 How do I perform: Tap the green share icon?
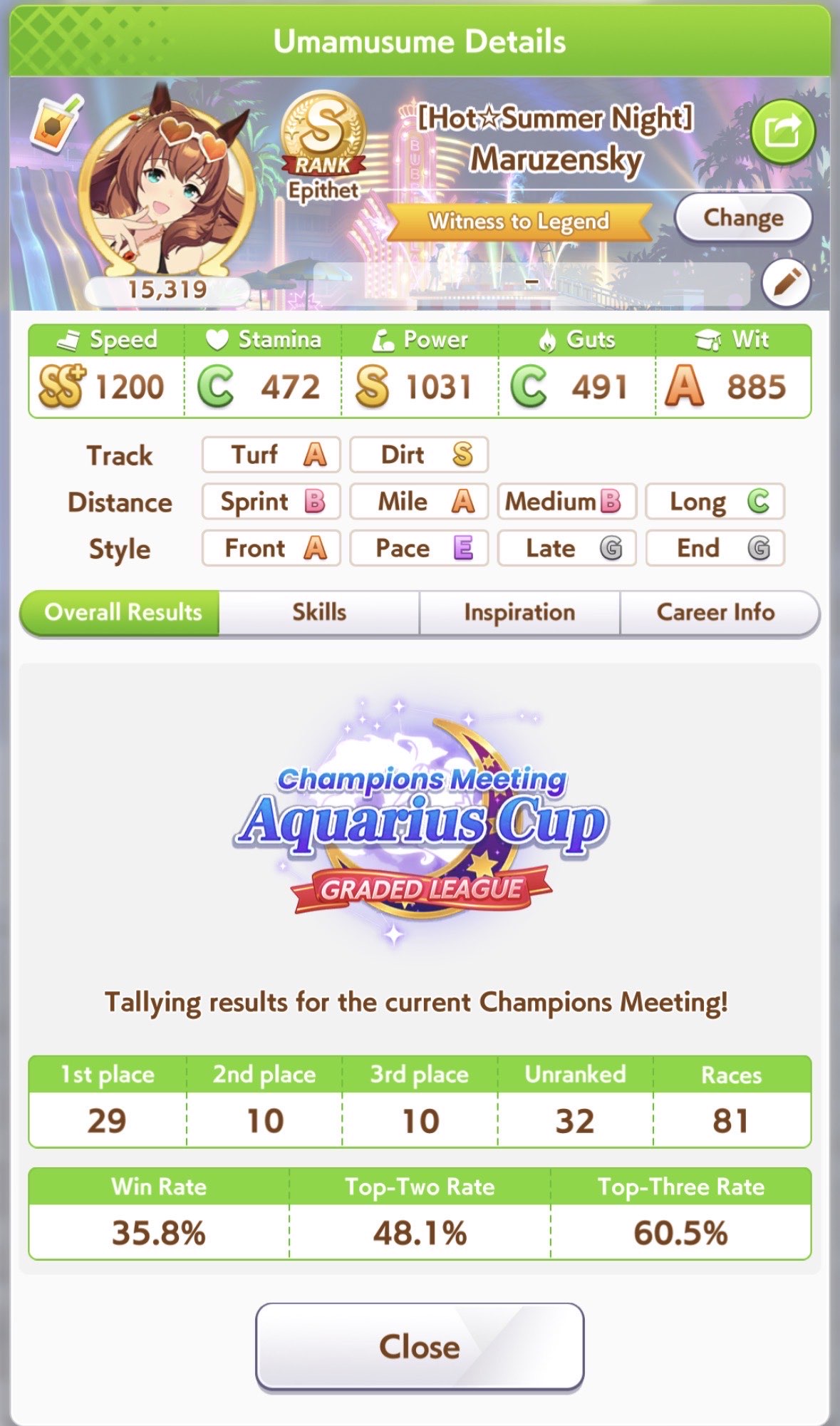point(782,132)
